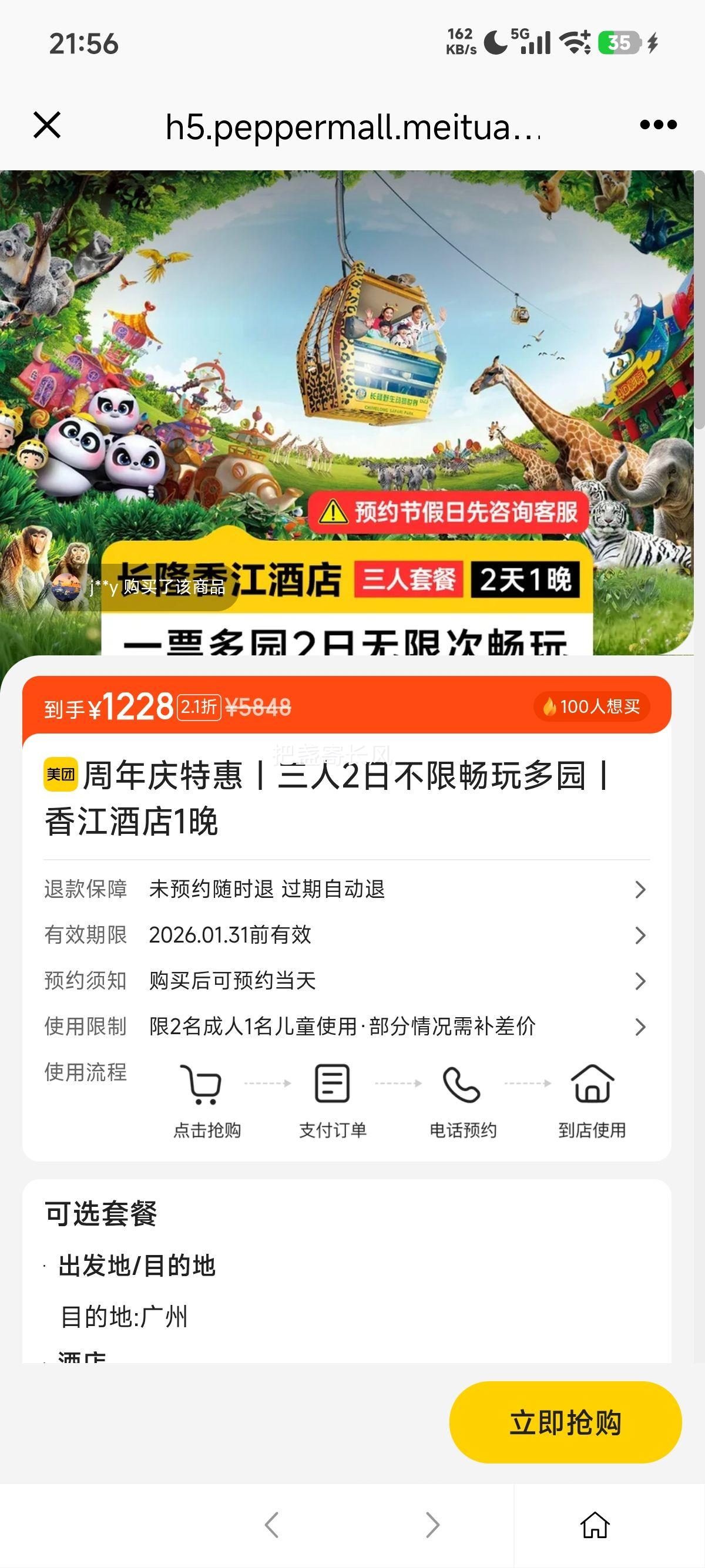Image resolution: width=705 pixels, height=1568 pixels.
Task: Expand the 预约须知 reservation notice row
Action: pyautogui.click(x=639, y=981)
